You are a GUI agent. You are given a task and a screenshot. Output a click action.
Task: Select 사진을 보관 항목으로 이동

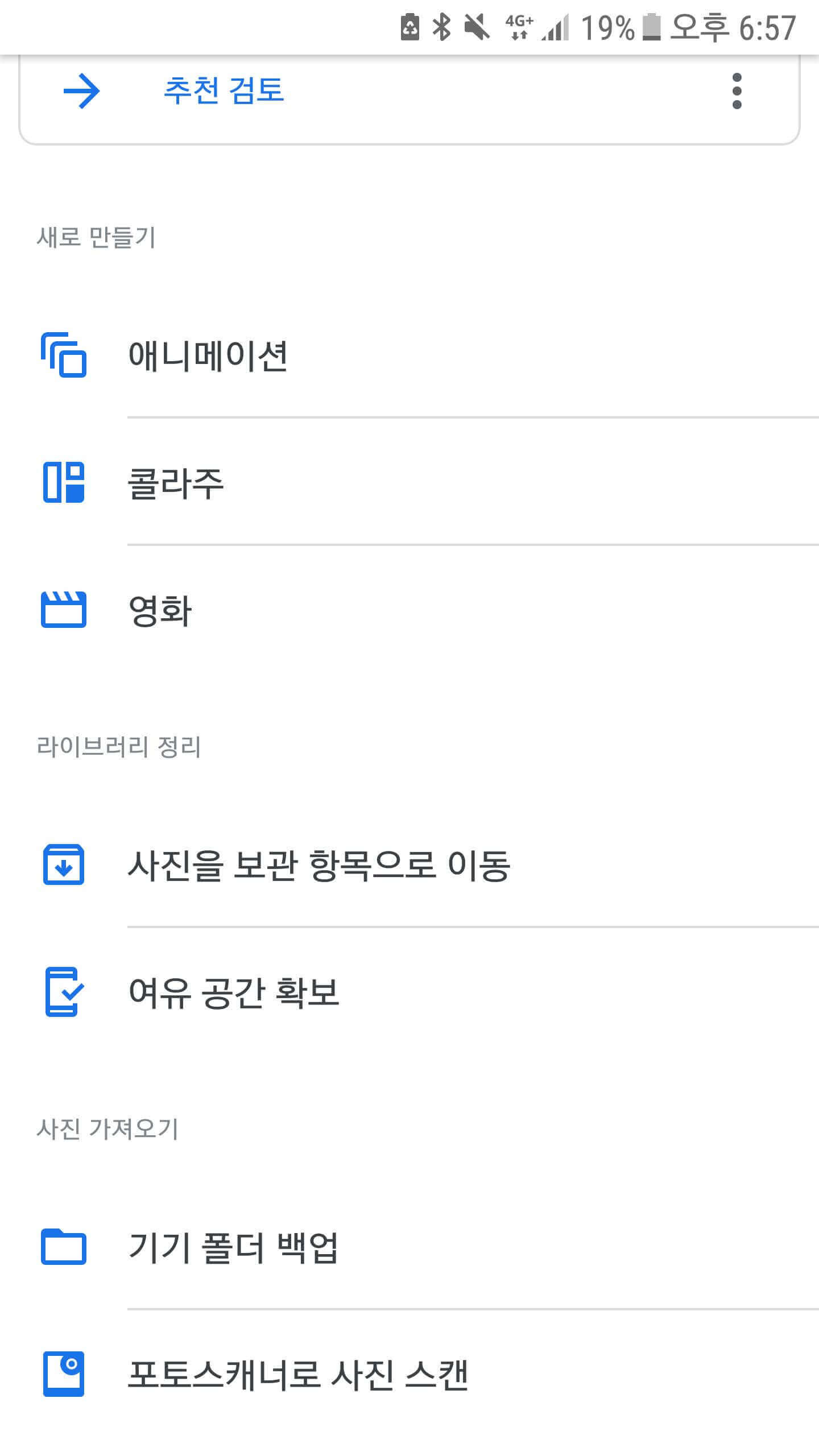click(318, 865)
